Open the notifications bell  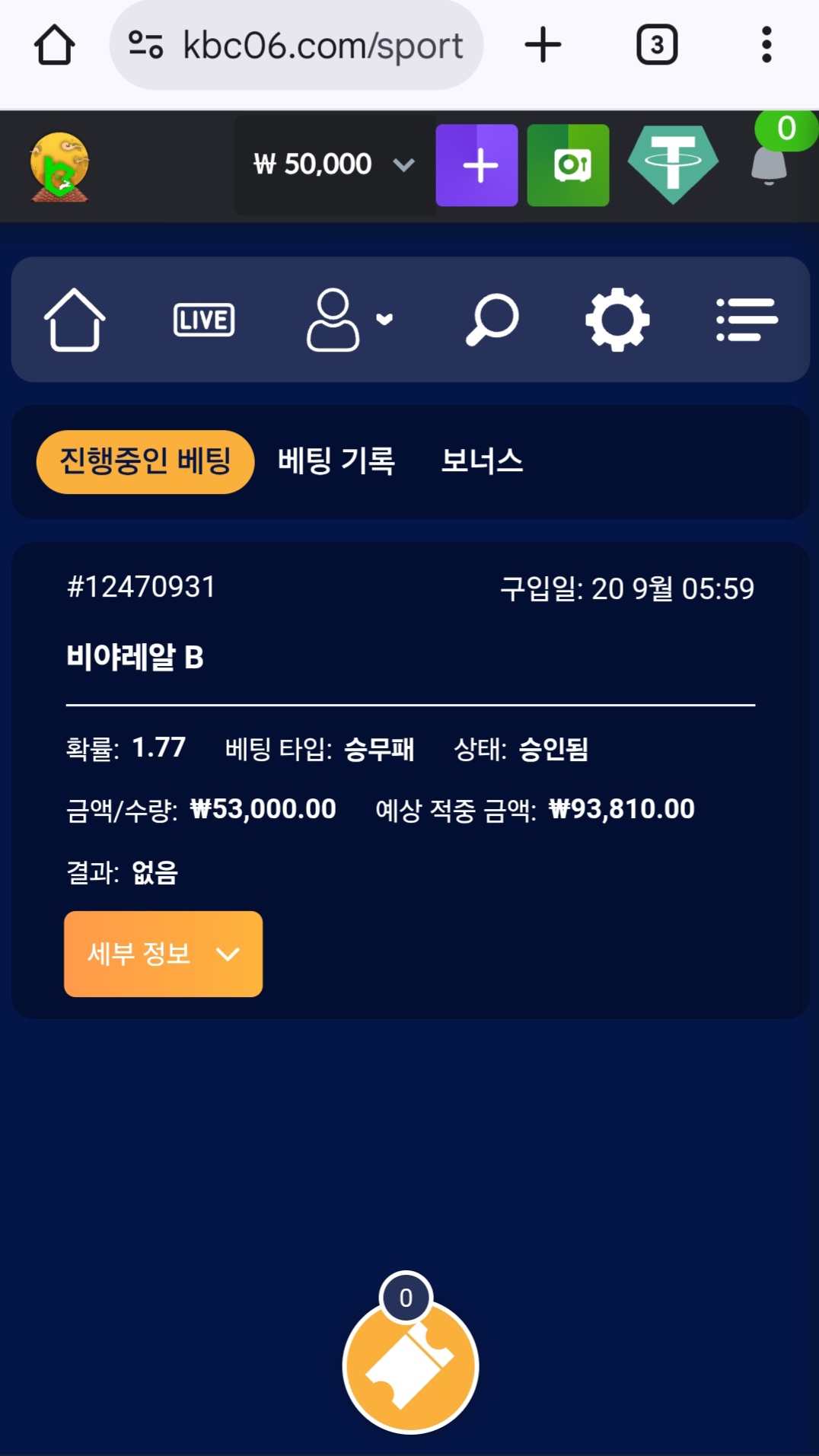[x=769, y=165]
